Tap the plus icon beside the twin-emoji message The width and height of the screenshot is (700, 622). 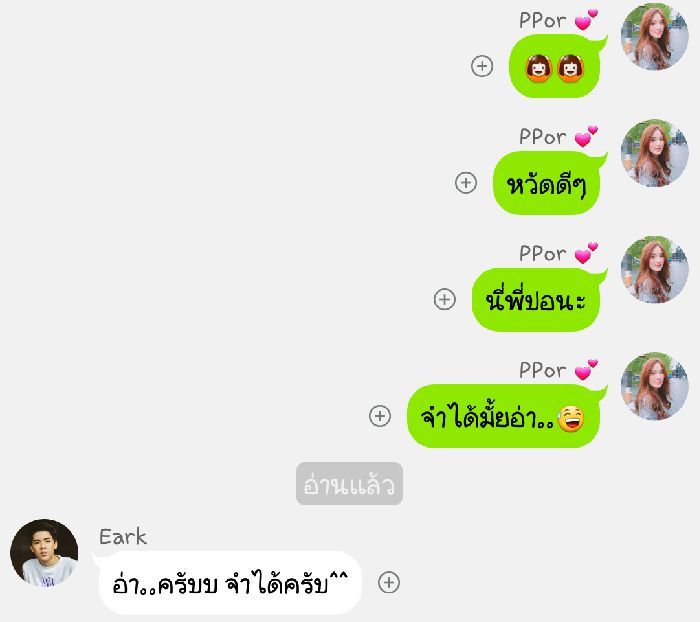point(482,66)
